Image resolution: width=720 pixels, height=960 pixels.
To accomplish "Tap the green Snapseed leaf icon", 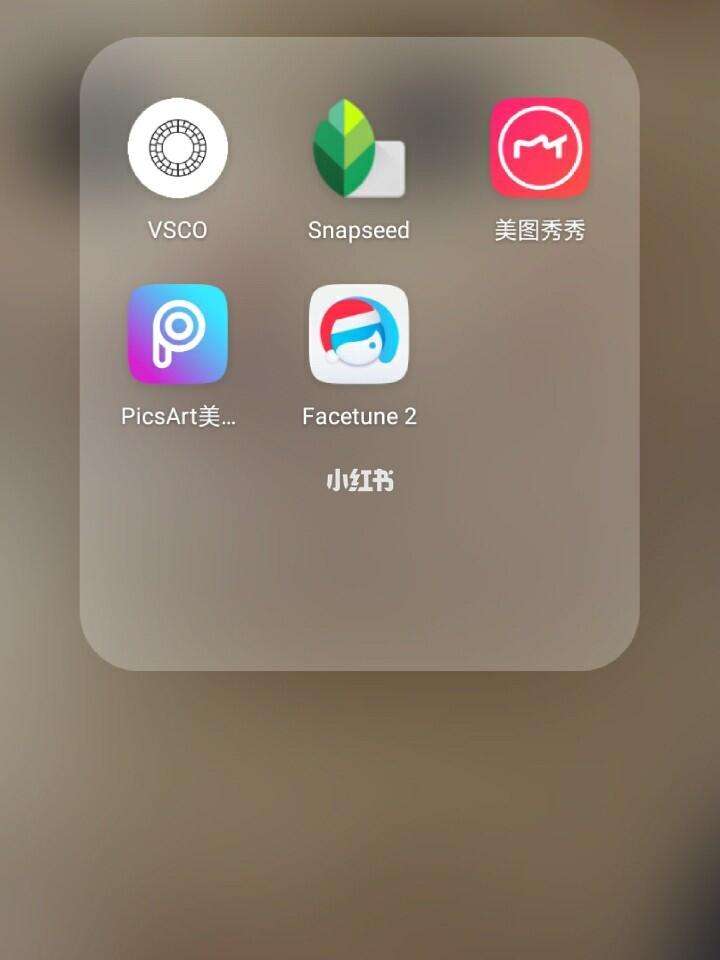I will click(358, 147).
